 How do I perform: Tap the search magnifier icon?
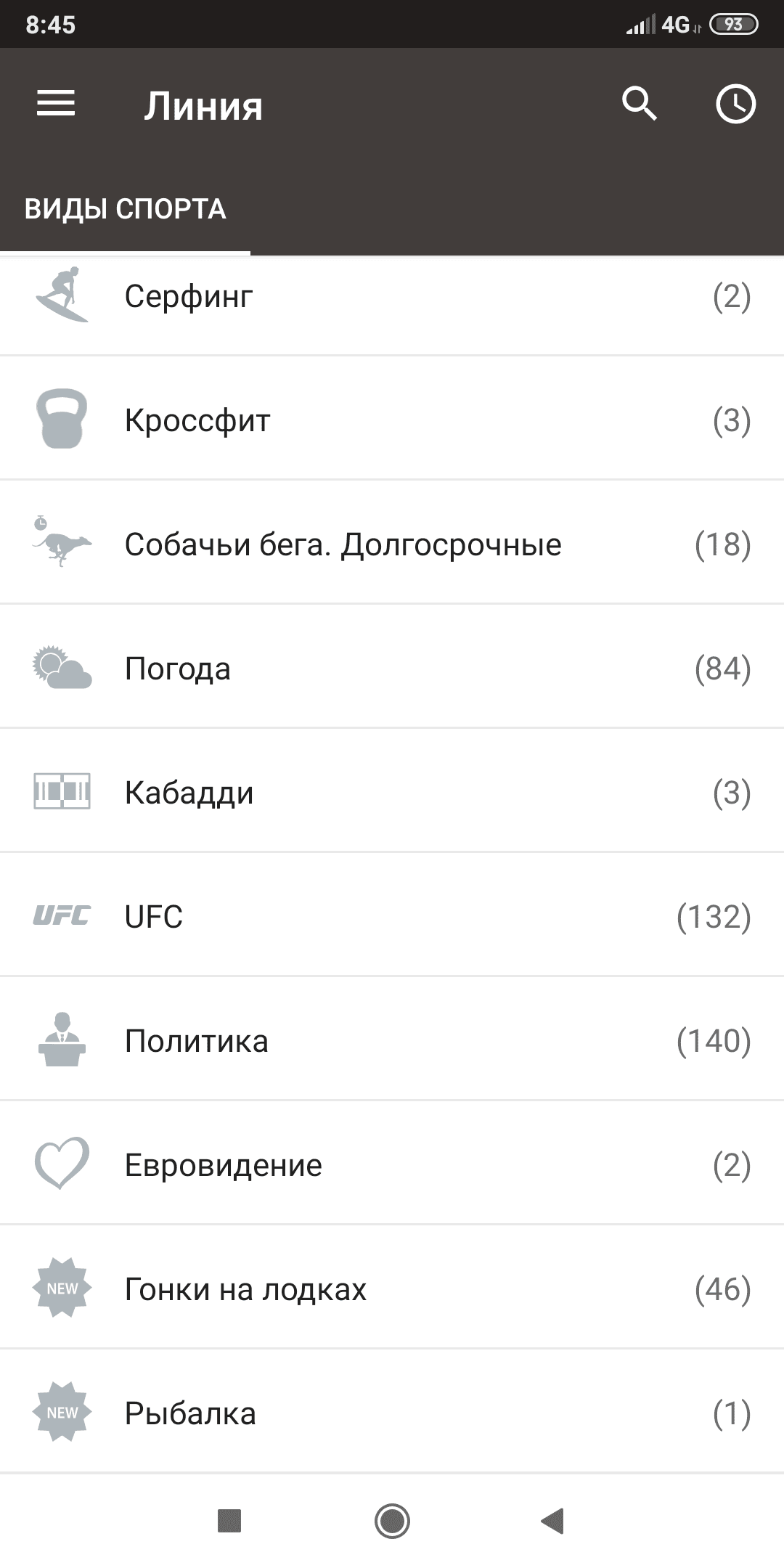click(x=639, y=104)
